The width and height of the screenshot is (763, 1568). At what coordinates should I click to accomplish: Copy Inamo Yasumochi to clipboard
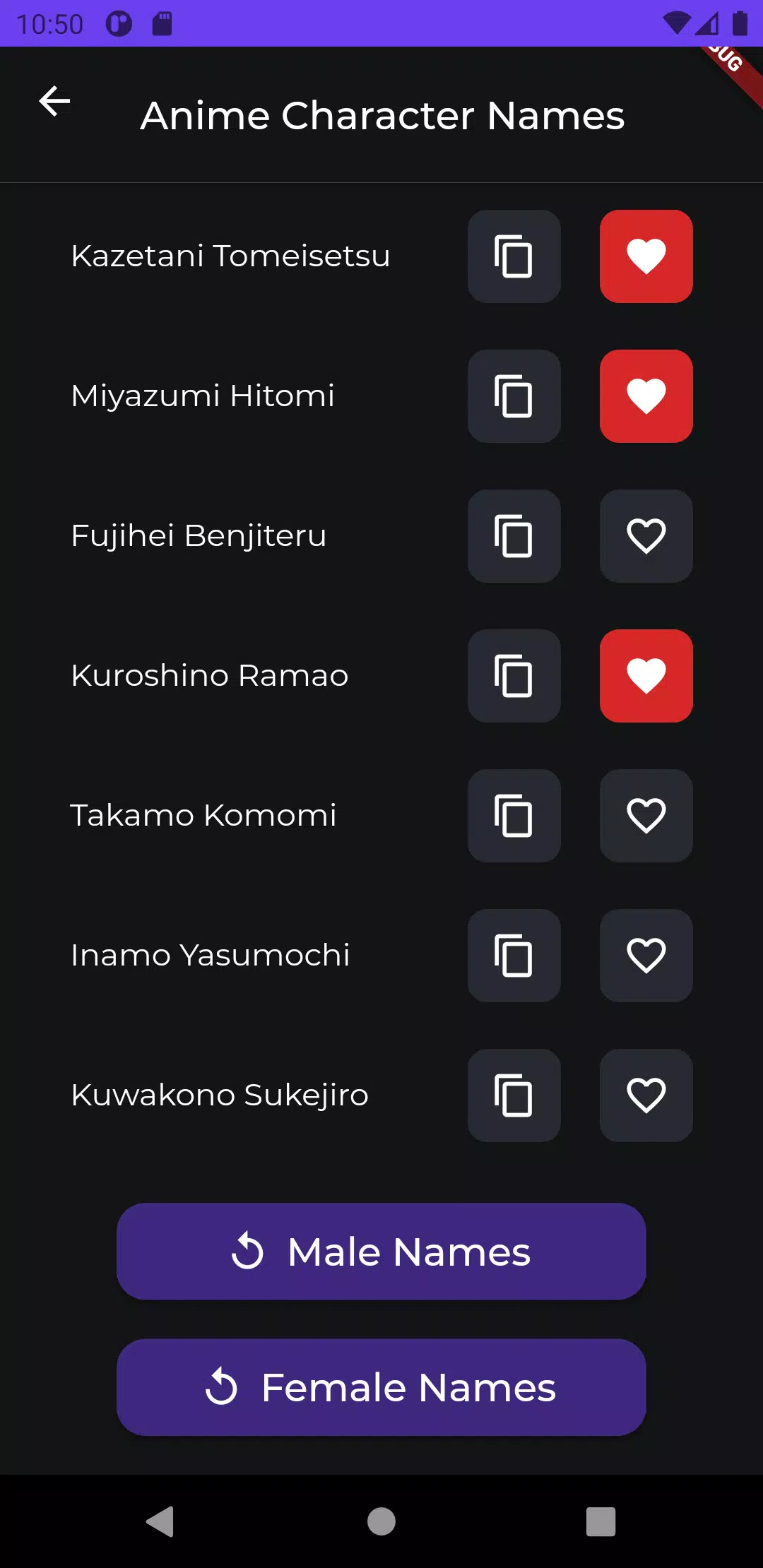tap(514, 956)
